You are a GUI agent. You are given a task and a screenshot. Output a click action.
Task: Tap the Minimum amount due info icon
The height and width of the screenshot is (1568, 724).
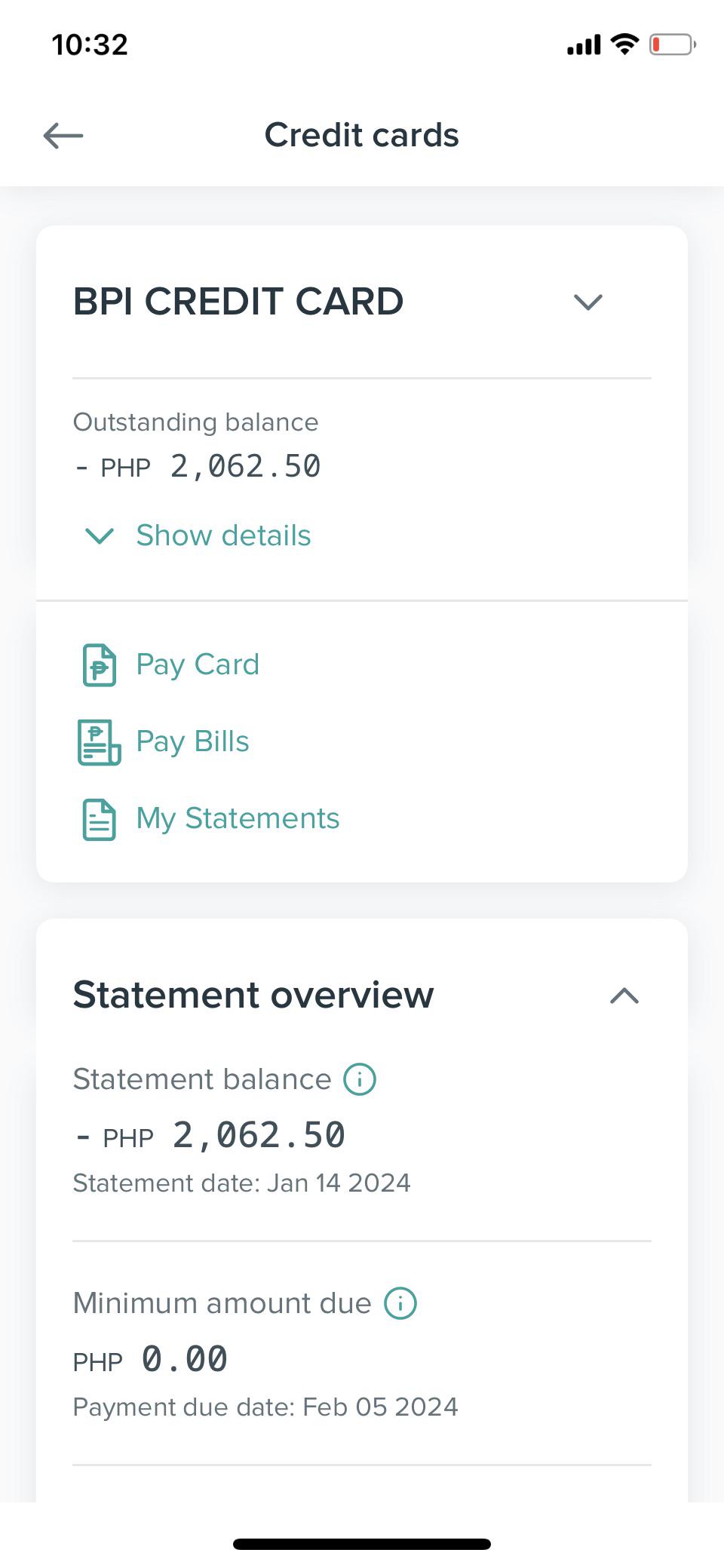coord(400,1303)
